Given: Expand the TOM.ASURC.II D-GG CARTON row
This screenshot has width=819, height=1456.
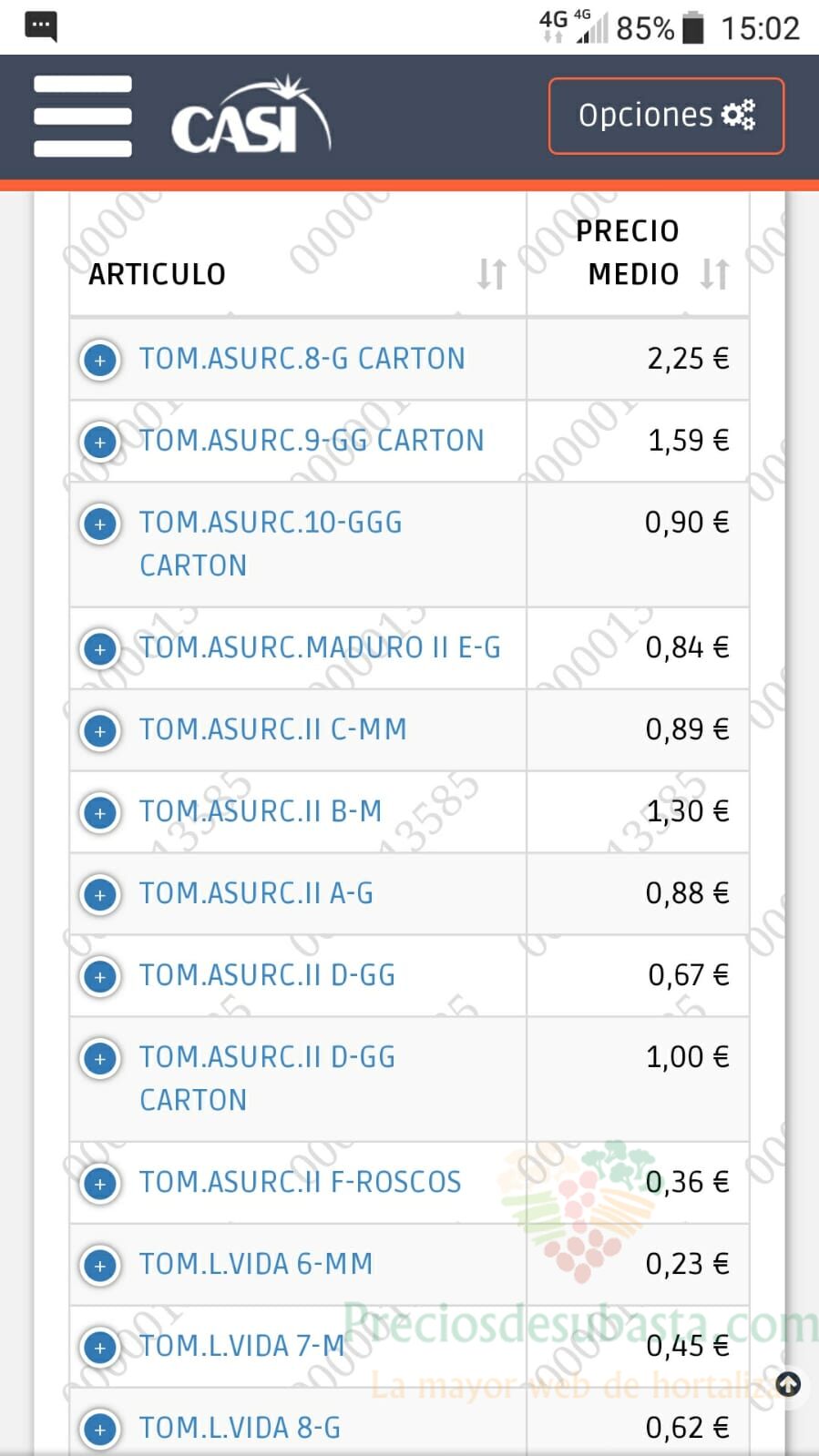Looking at the screenshot, I should pyautogui.click(x=100, y=1058).
